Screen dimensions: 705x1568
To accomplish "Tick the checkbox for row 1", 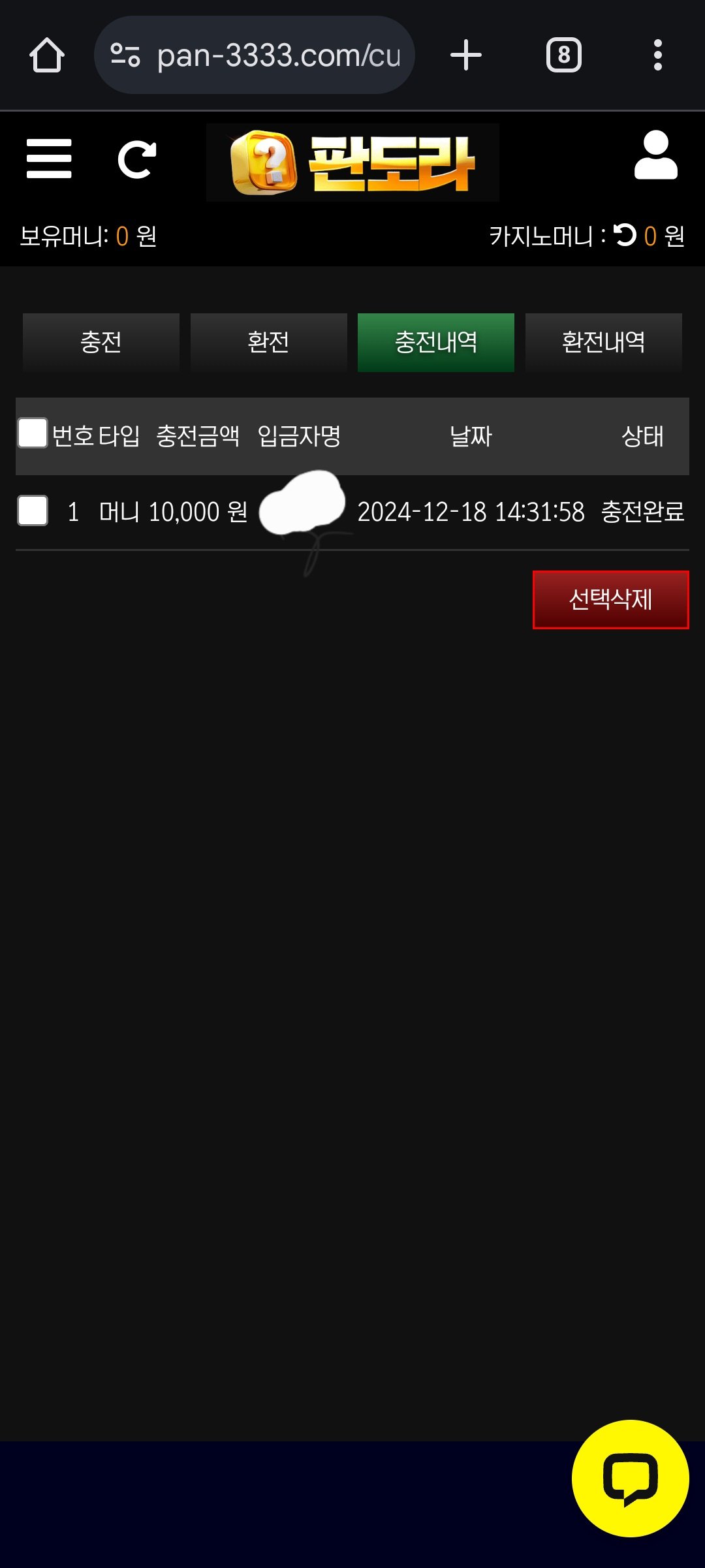I will click(33, 510).
